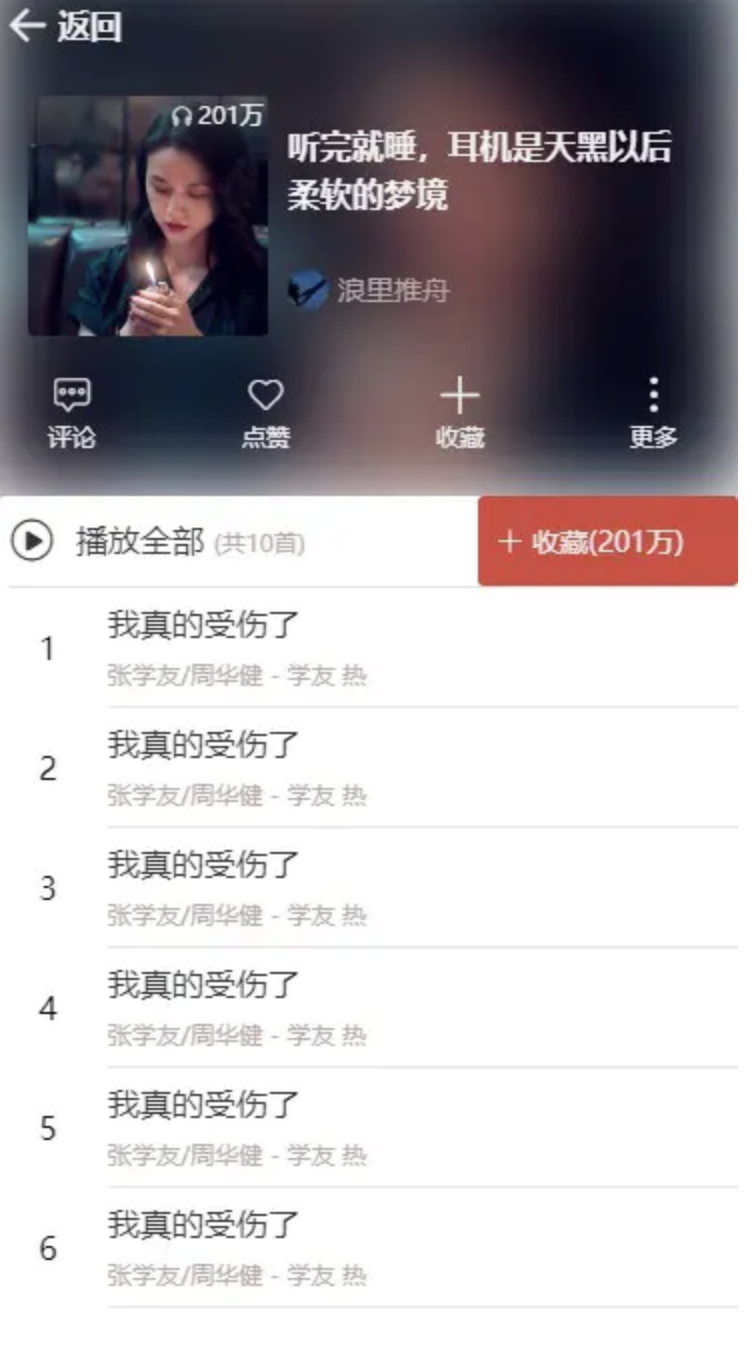756x1348 pixels.
Task: Go back with the 返回 arrow
Action: [x=64, y=27]
